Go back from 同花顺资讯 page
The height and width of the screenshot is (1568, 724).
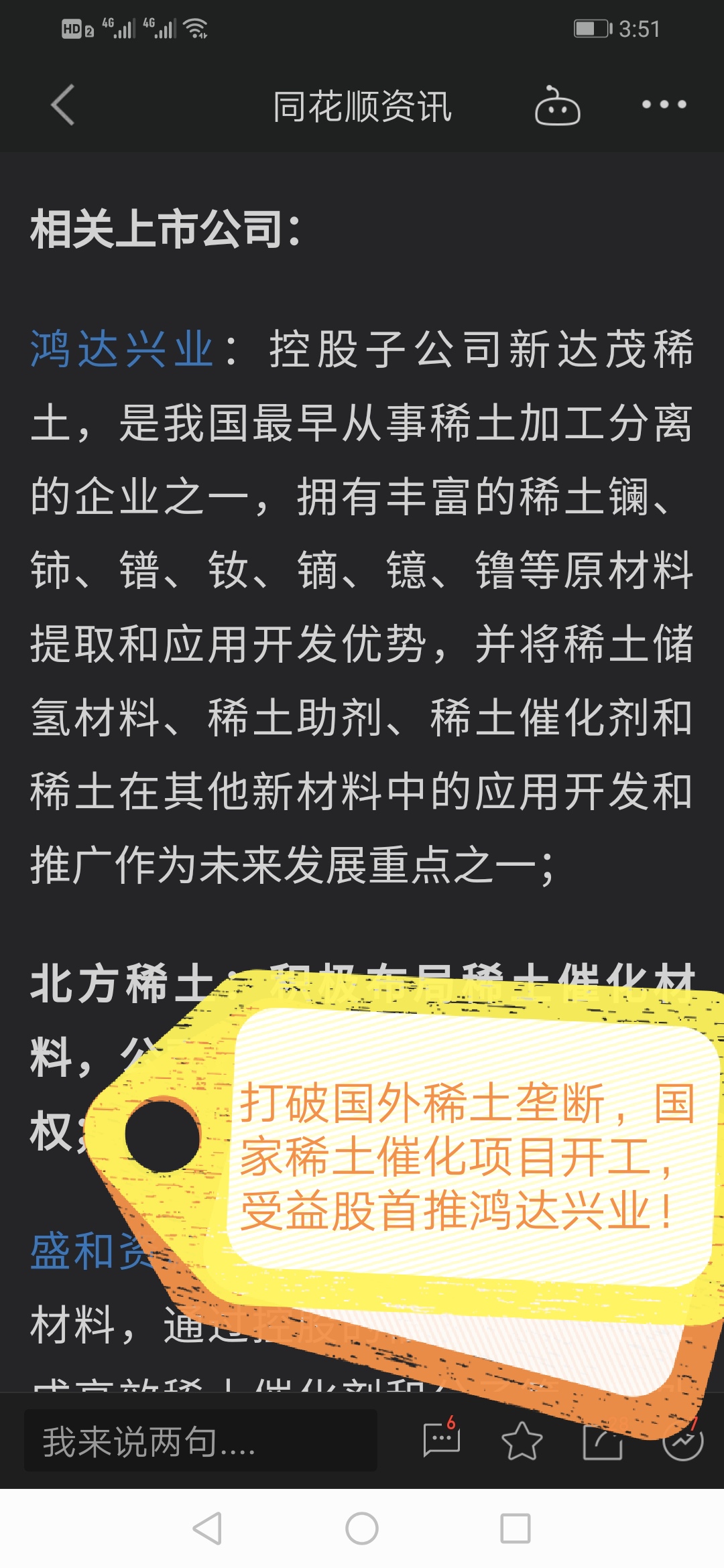click(x=62, y=105)
